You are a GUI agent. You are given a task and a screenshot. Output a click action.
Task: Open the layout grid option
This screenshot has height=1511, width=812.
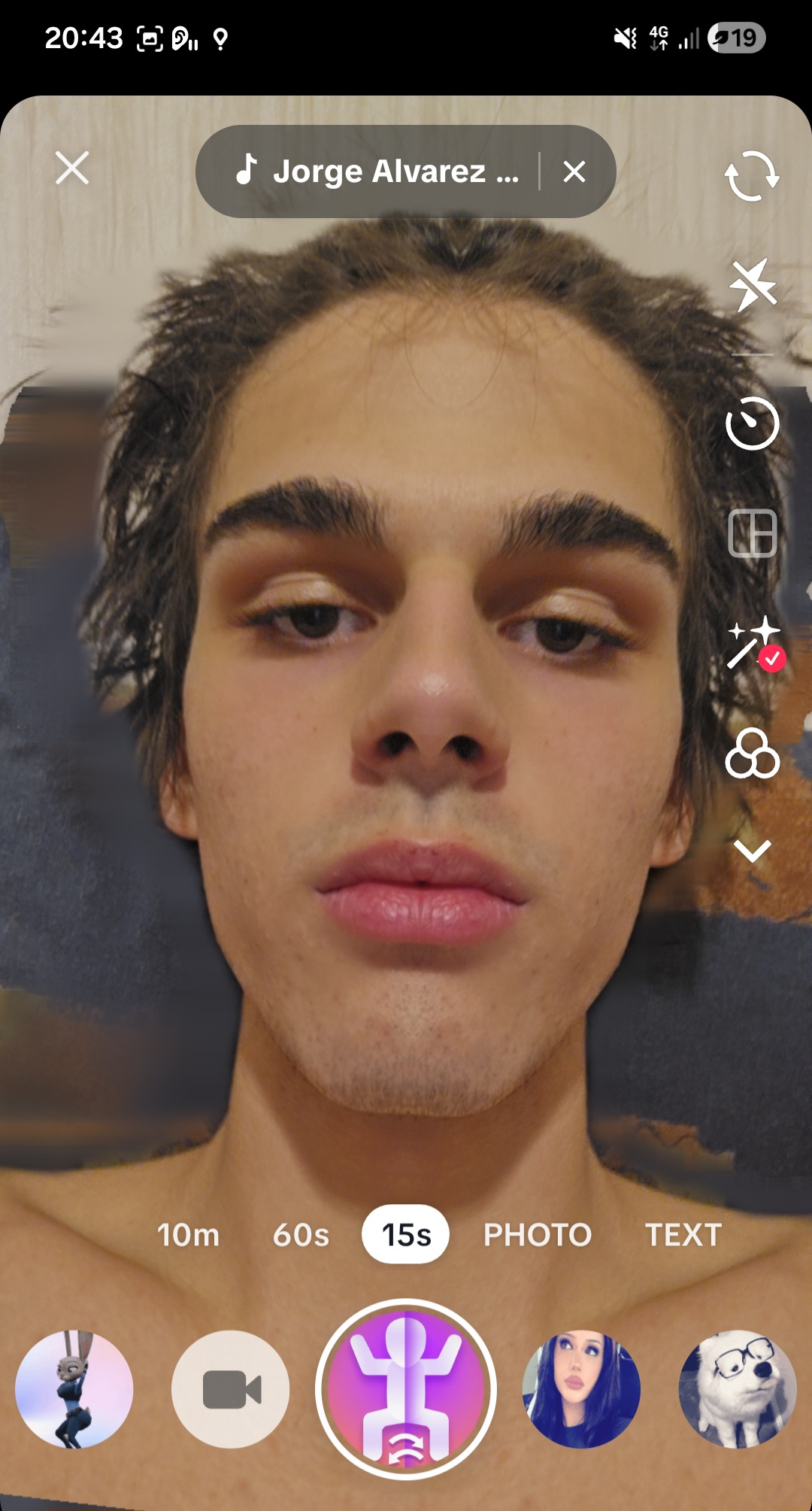751,533
